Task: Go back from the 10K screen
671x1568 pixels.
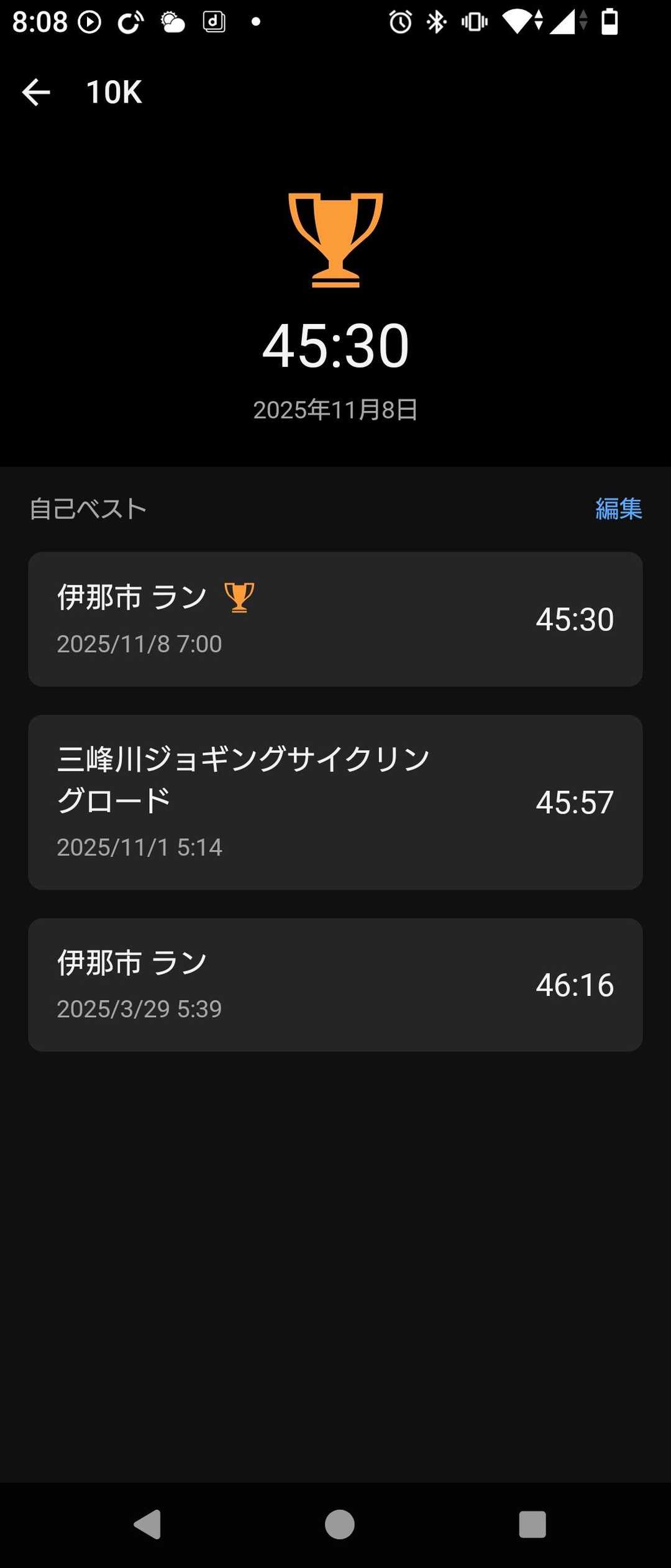Action: (35, 93)
